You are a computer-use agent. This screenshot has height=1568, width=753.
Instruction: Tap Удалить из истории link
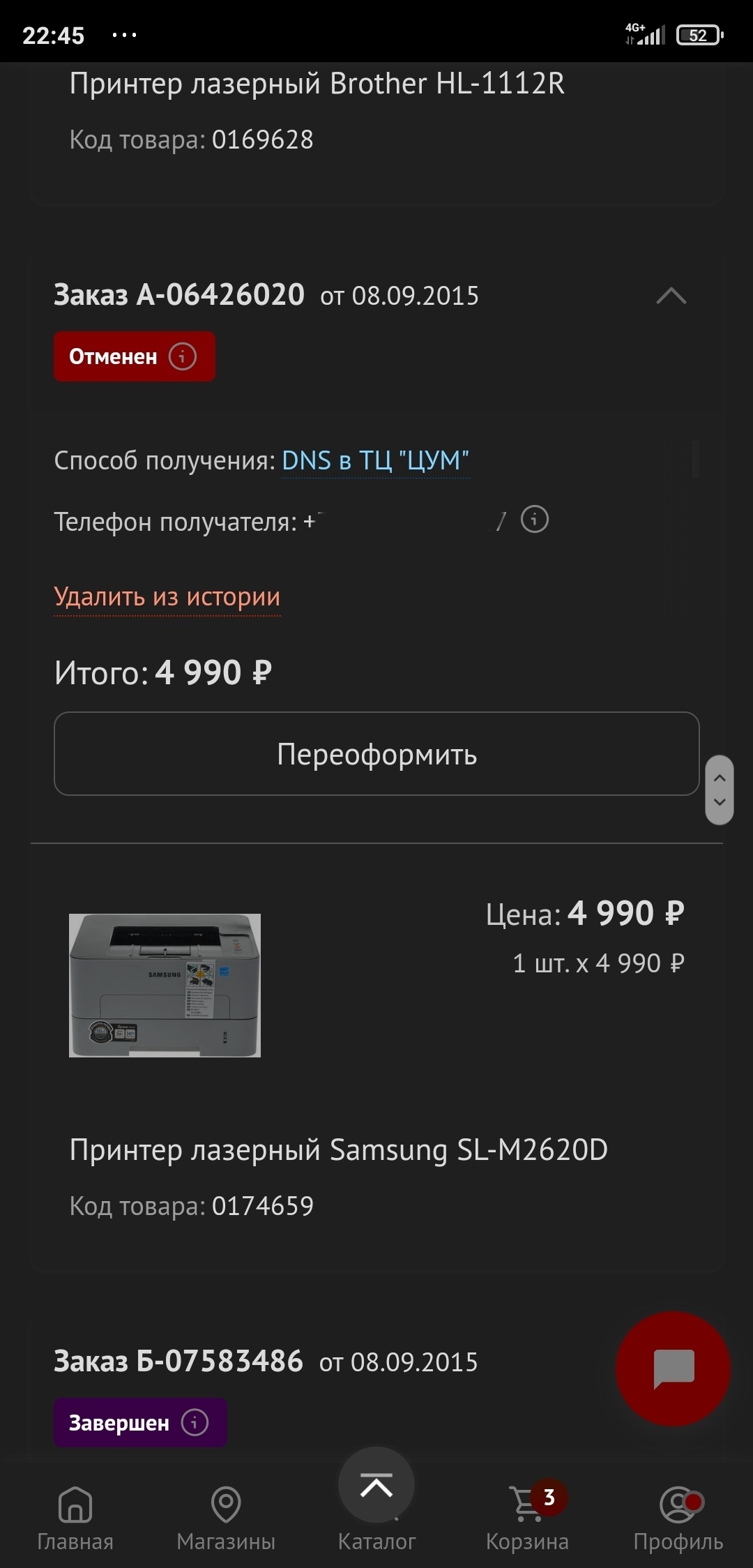point(167,597)
